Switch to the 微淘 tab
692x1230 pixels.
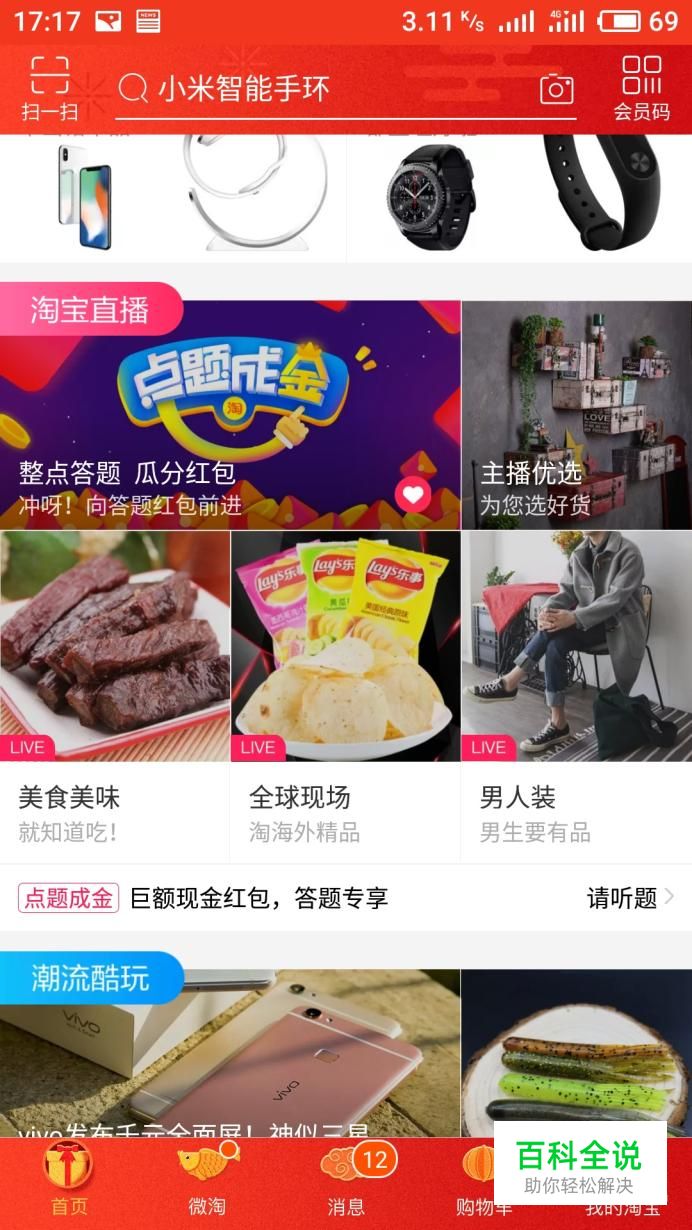pos(207,1180)
